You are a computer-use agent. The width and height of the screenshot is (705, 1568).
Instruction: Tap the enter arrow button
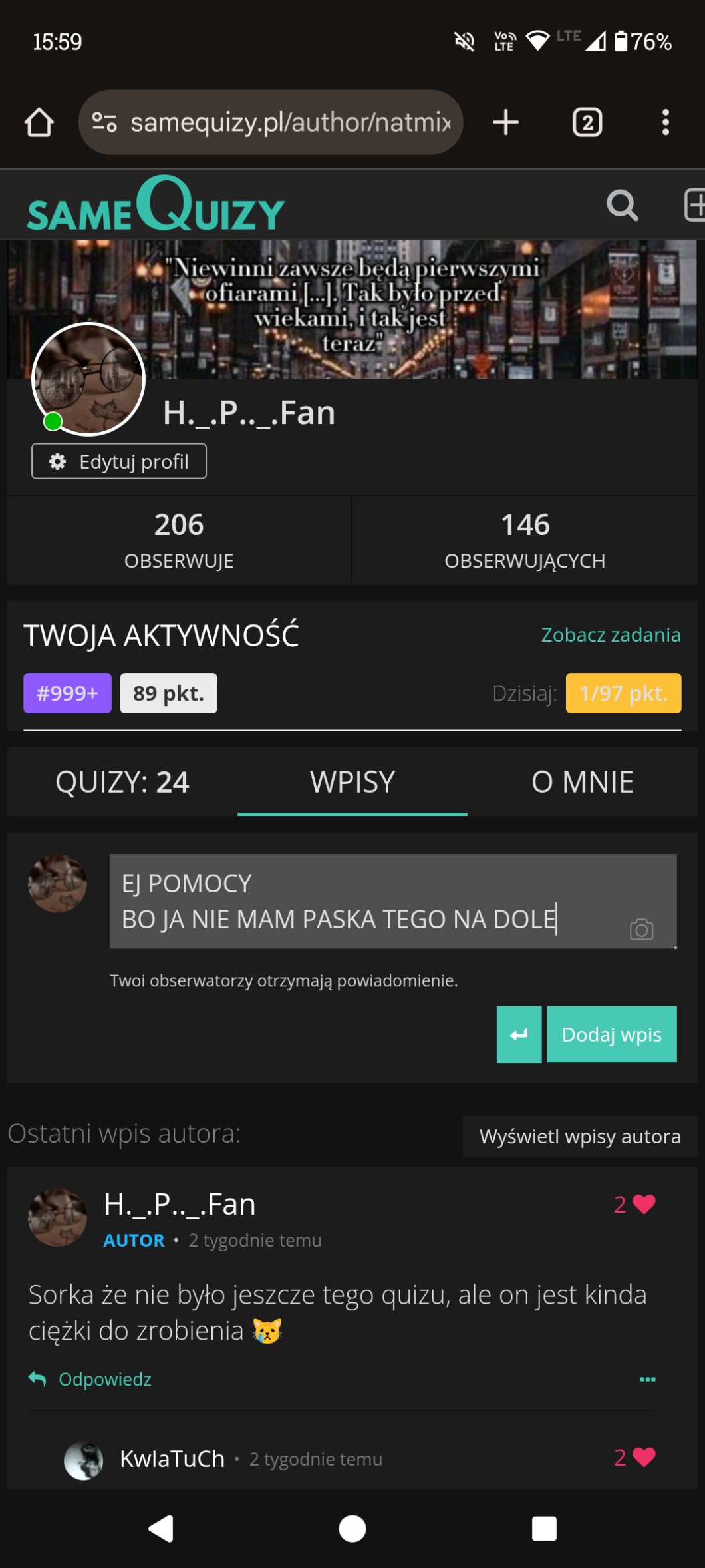[x=519, y=1034]
